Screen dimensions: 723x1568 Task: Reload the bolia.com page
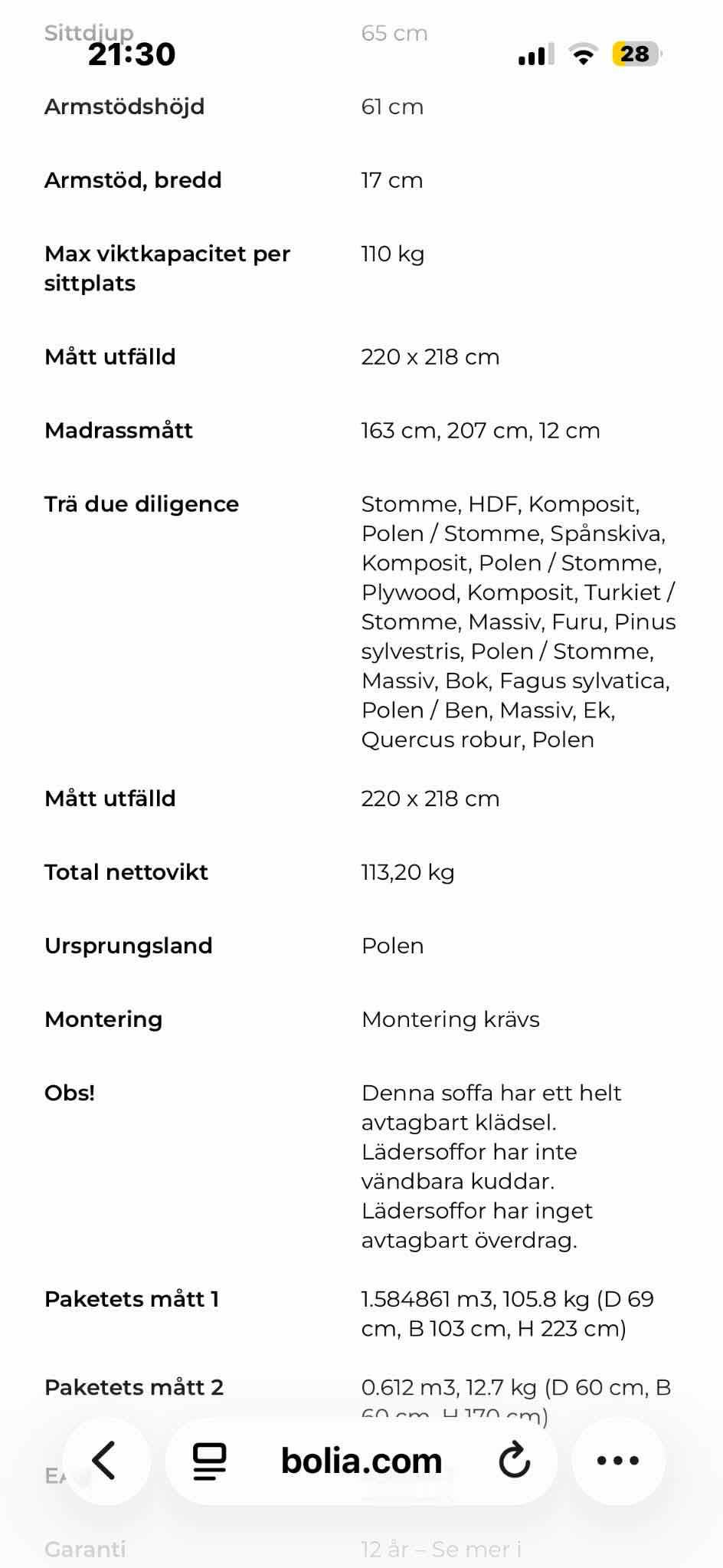point(515,1460)
